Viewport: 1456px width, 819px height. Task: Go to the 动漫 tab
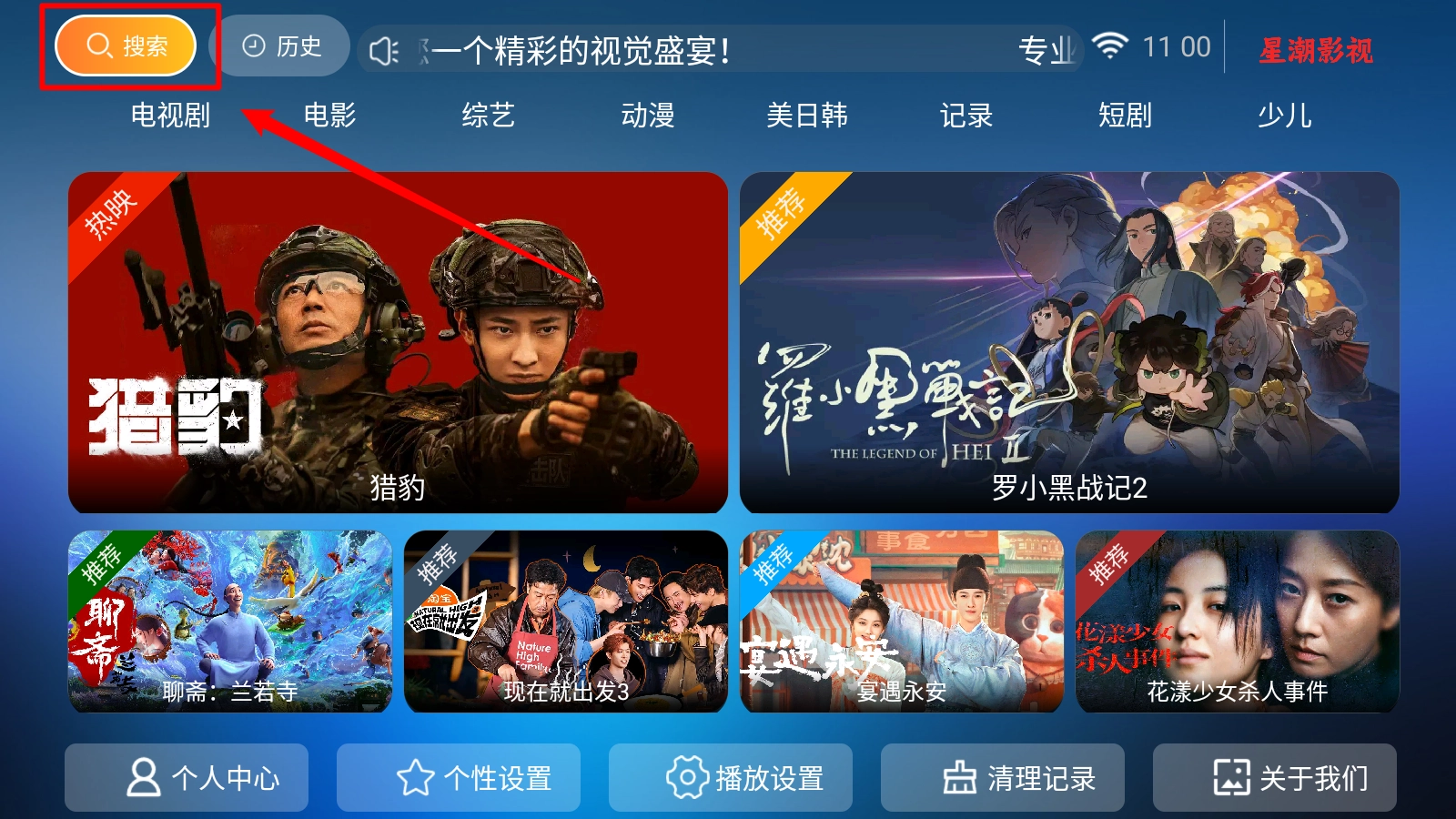(648, 116)
